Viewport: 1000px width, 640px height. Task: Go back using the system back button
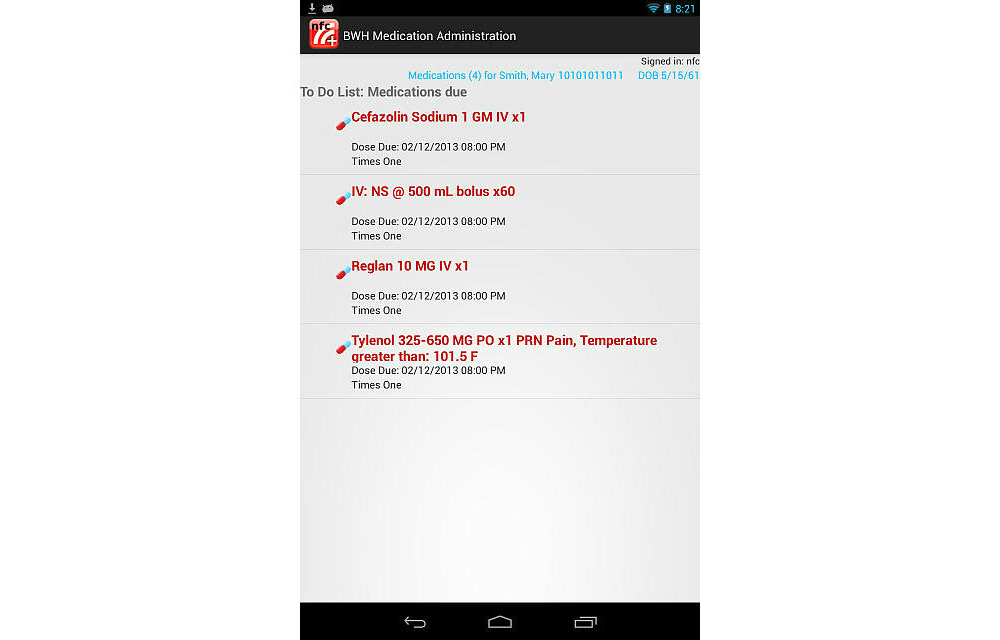pos(415,622)
